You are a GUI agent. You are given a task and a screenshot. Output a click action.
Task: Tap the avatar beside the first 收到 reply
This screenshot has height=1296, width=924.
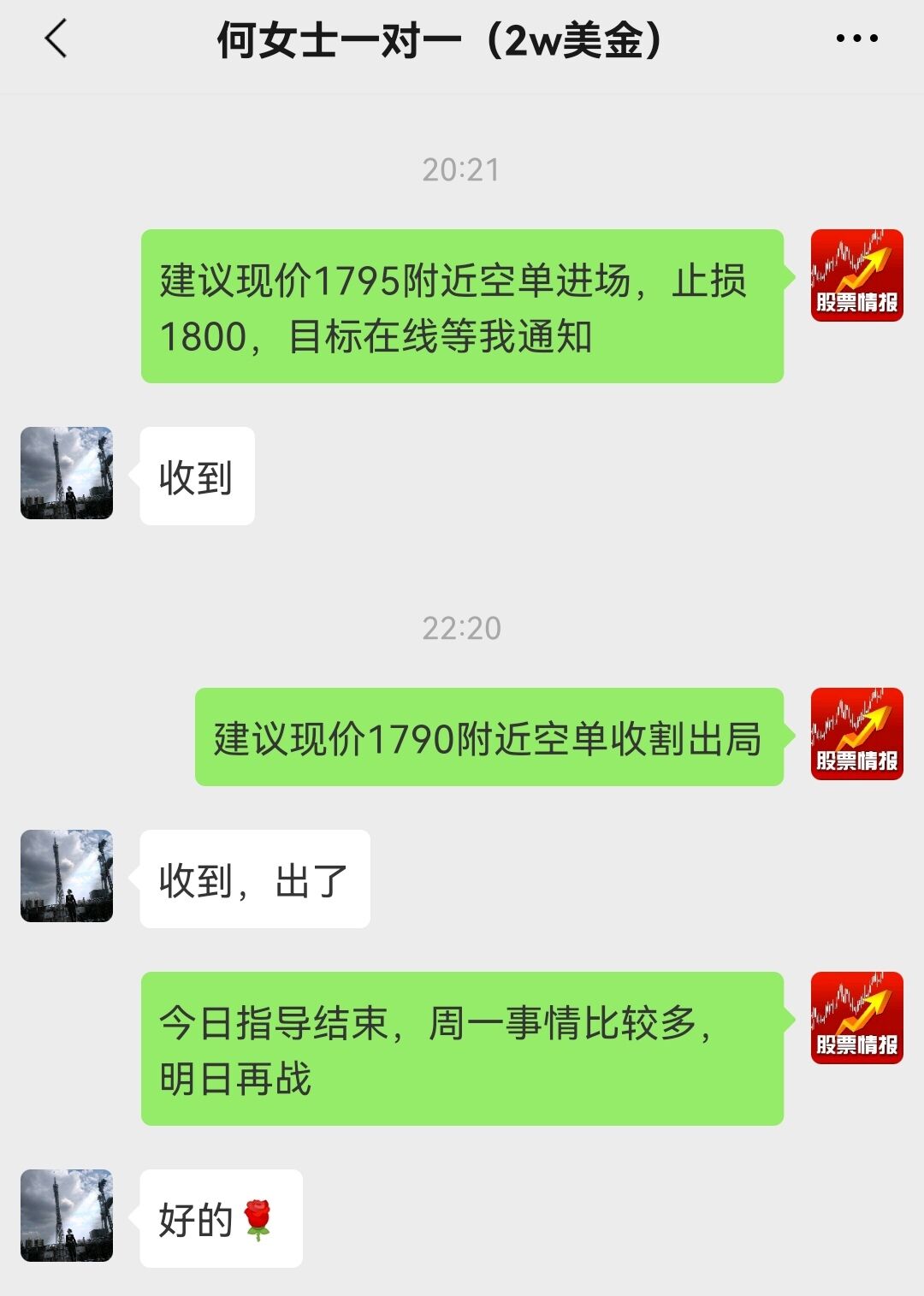[x=67, y=473]
